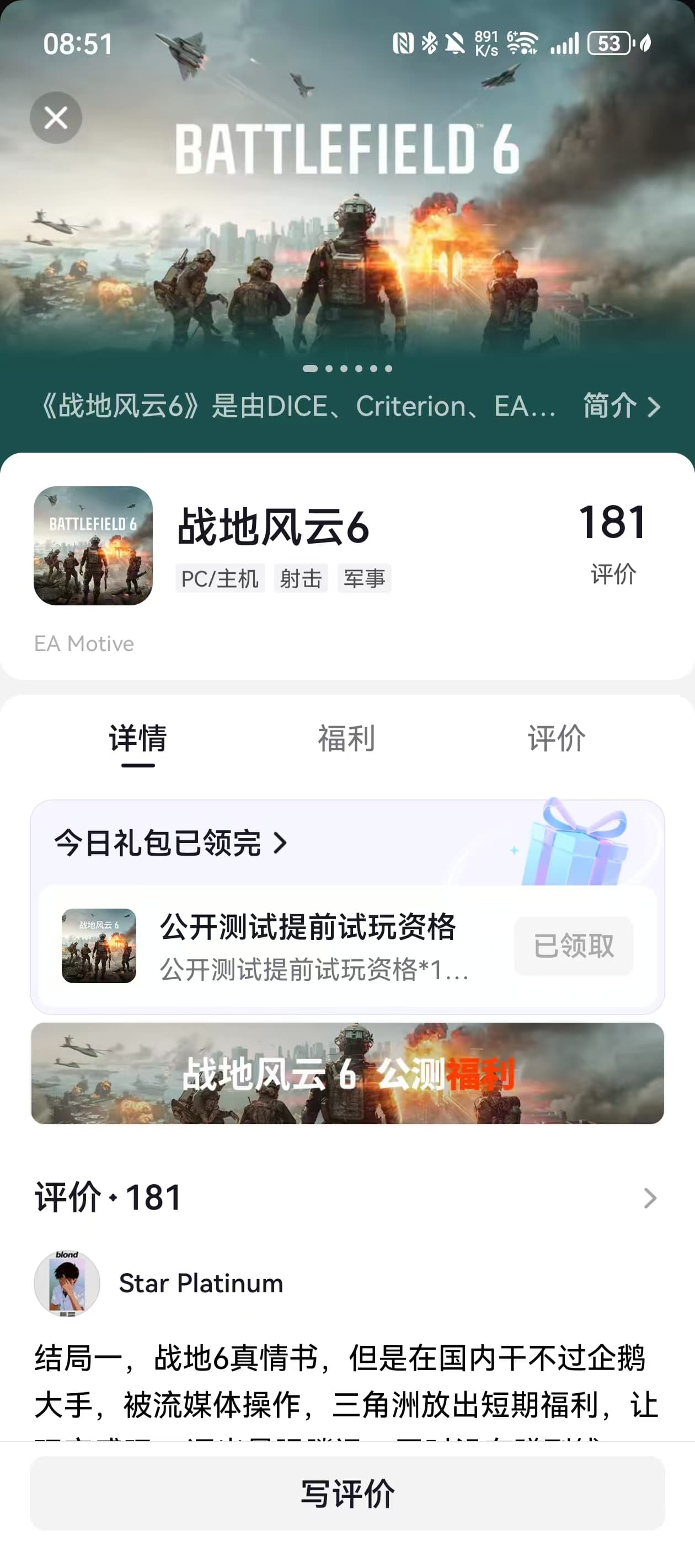Open all reviews via 评价·181 chevron
695x1568 pixels.
tap(650, 1198)
